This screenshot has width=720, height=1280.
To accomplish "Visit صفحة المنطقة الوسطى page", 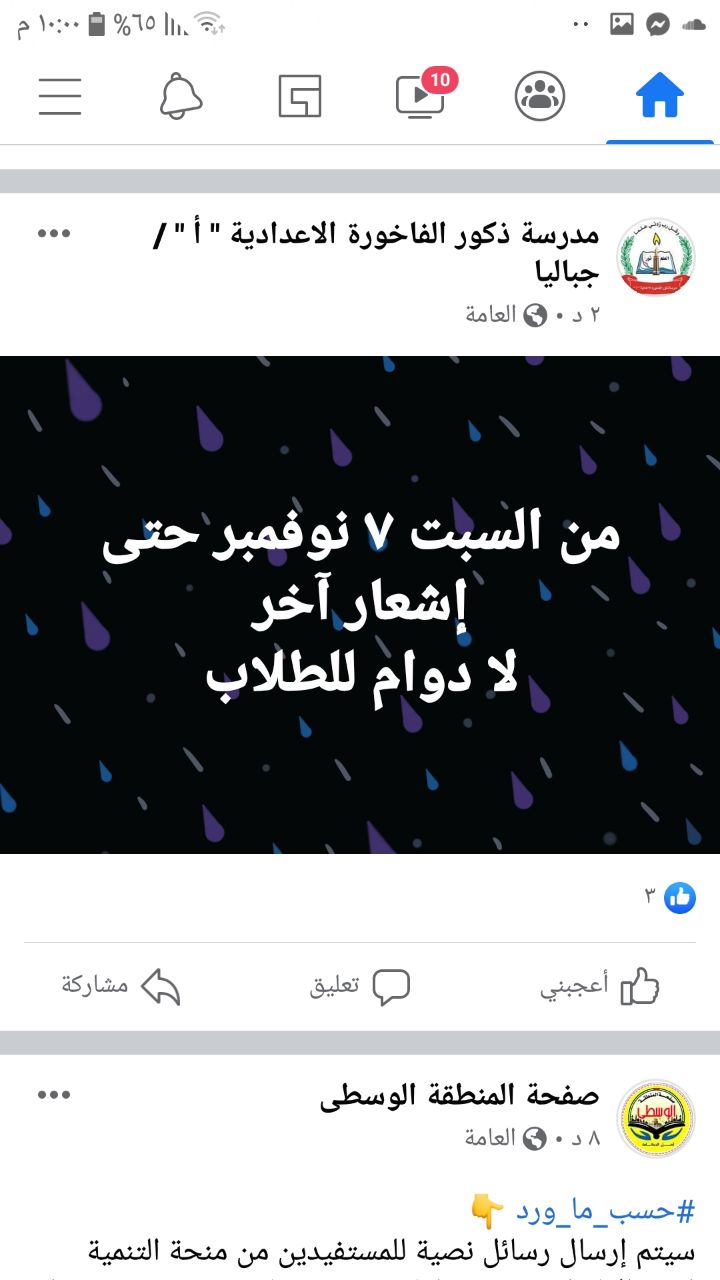I will pyautogui.click(x=460, y=1097).
